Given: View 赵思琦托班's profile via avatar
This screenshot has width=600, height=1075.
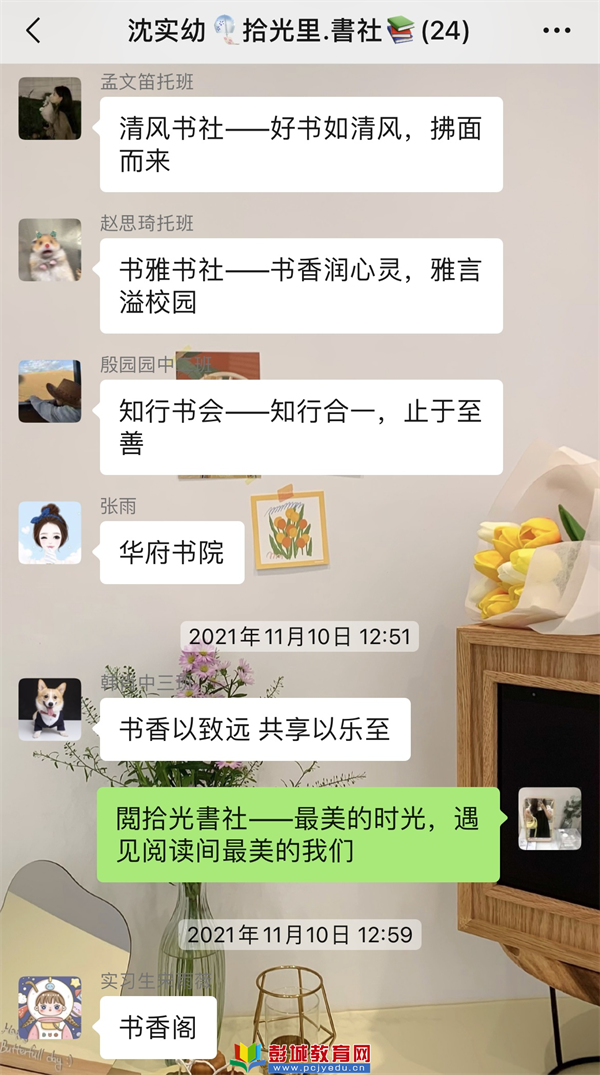Looking at the screenshot, I should coord(50,250).
